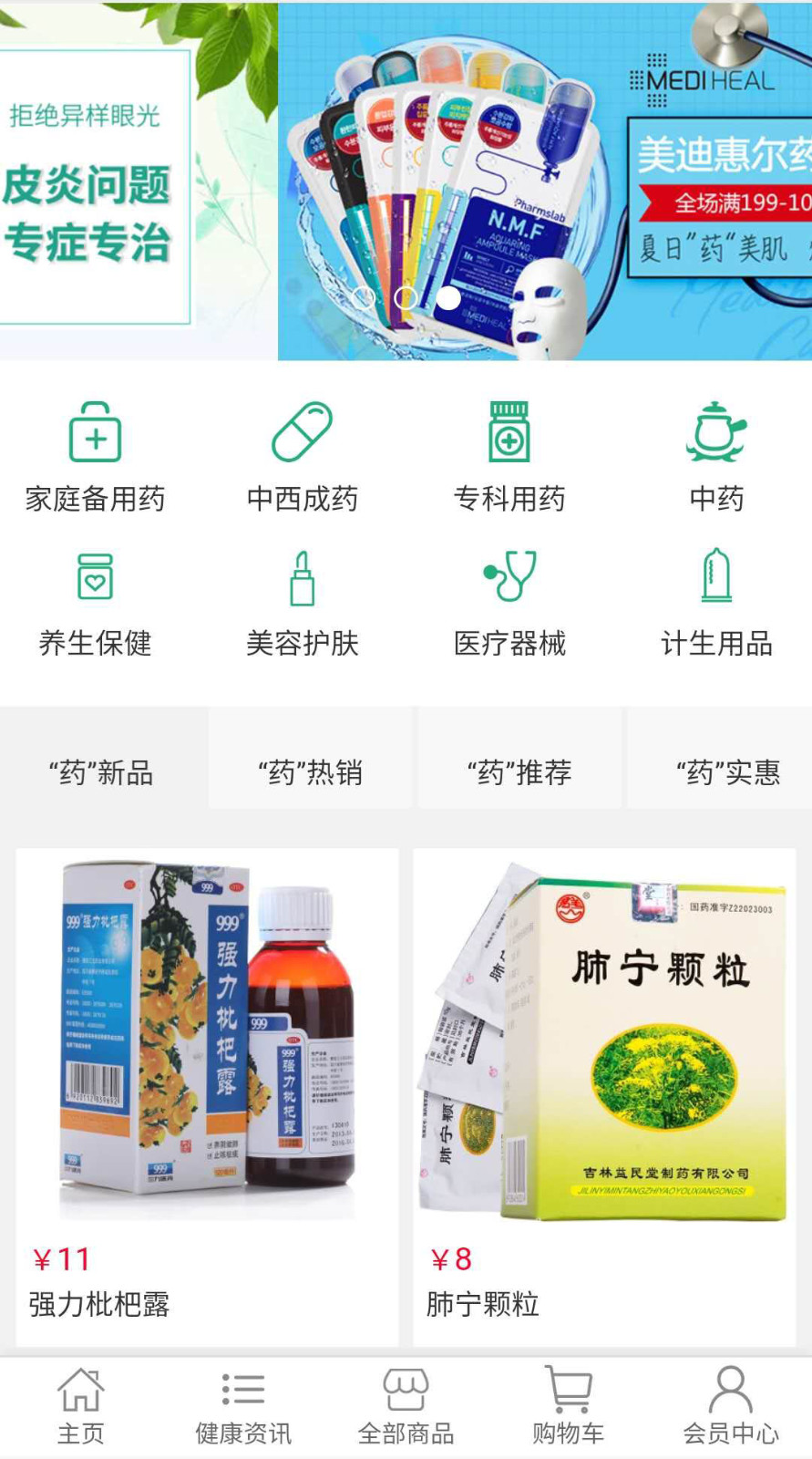Switch to the "药"热销 tab
812x1459 pixels.
311,772
